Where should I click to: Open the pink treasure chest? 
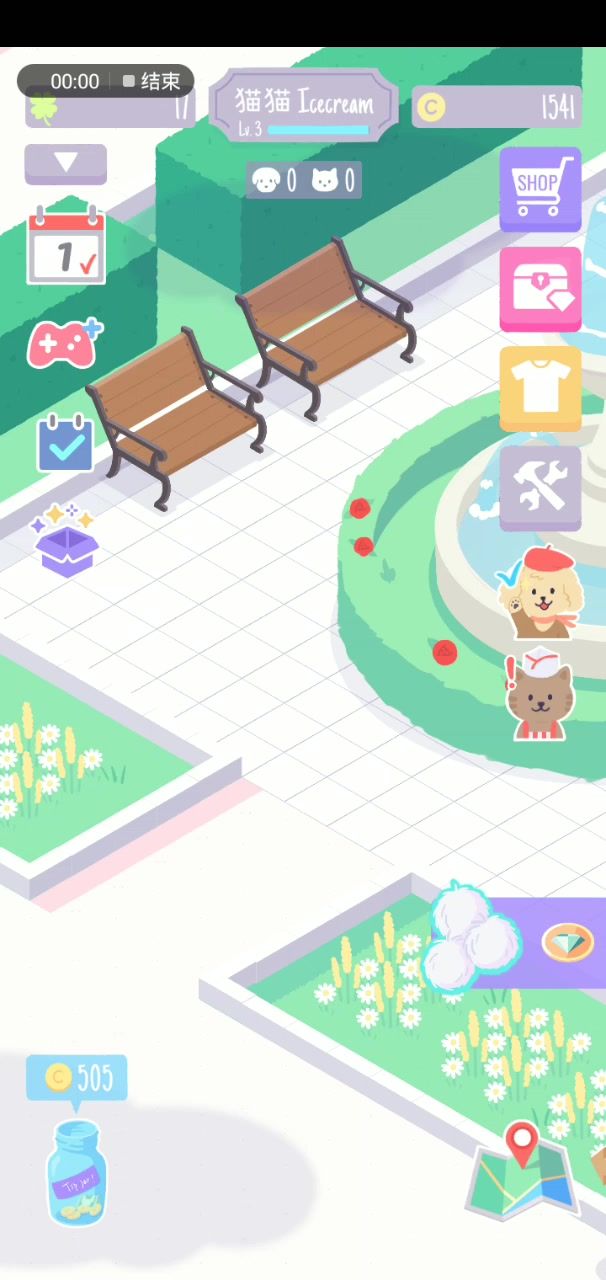(x=540, y=289)
